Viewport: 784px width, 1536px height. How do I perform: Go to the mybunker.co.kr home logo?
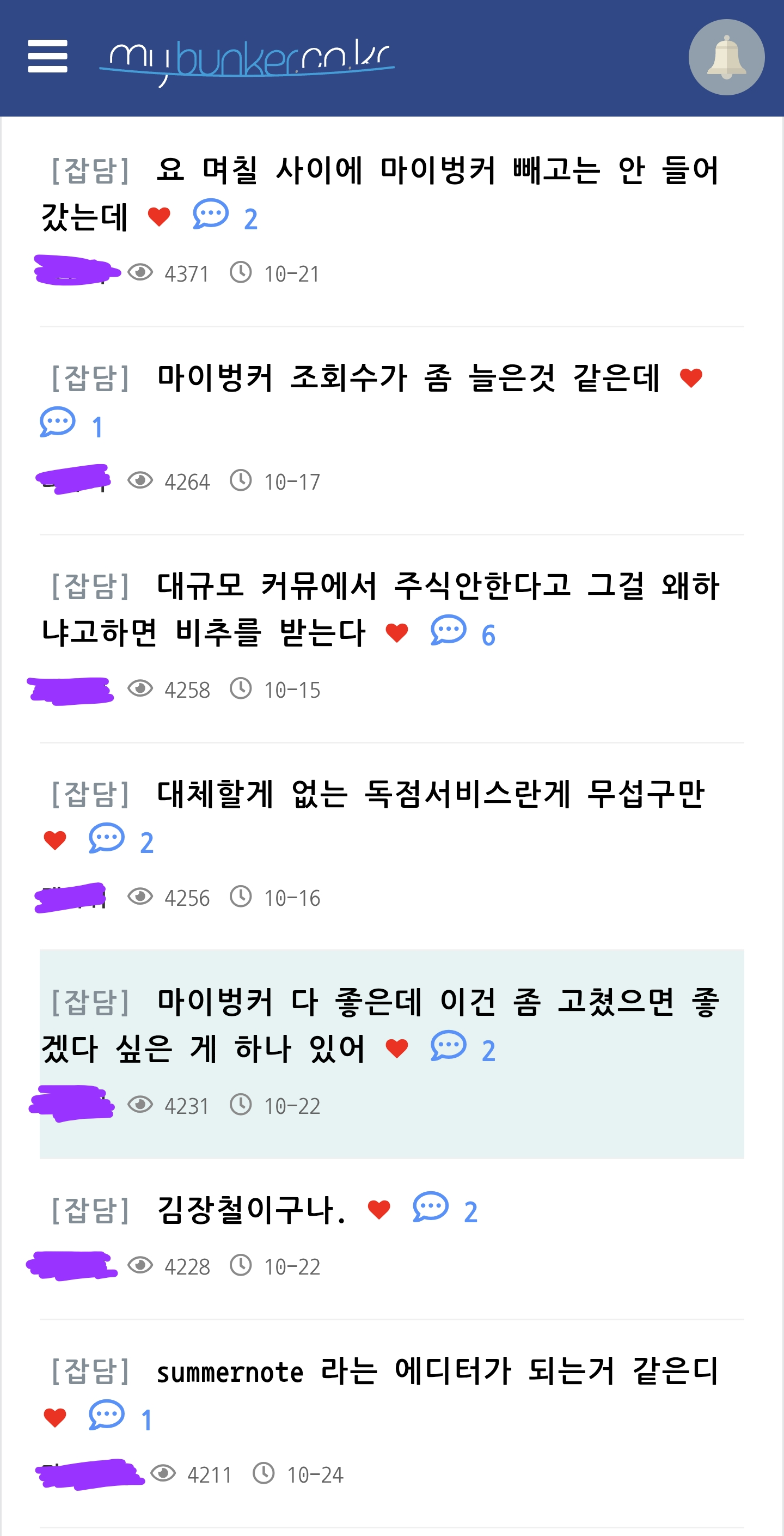pos(247,59)
